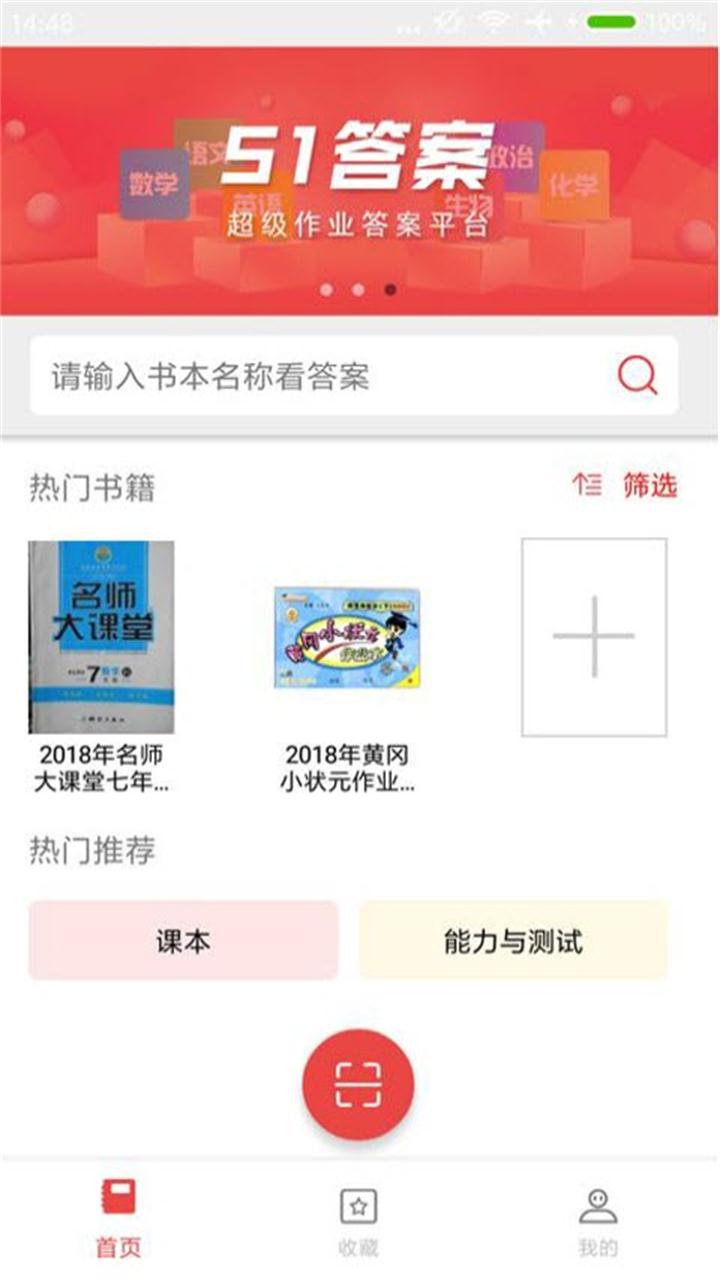Tap the search input field for book names
This screenshot has width=720, height=1280.
(x=300, y=375)
